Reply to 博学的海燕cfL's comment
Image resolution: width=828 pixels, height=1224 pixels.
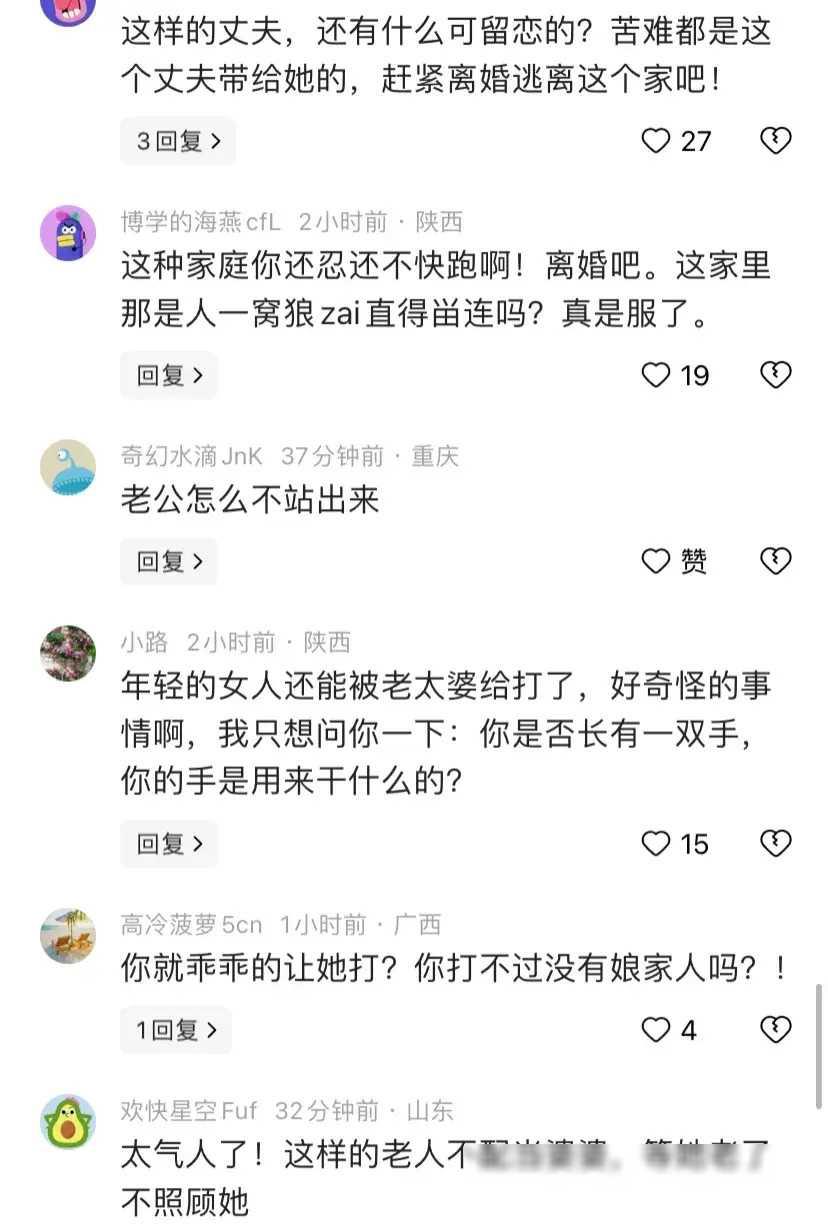[x=168, y=376]
